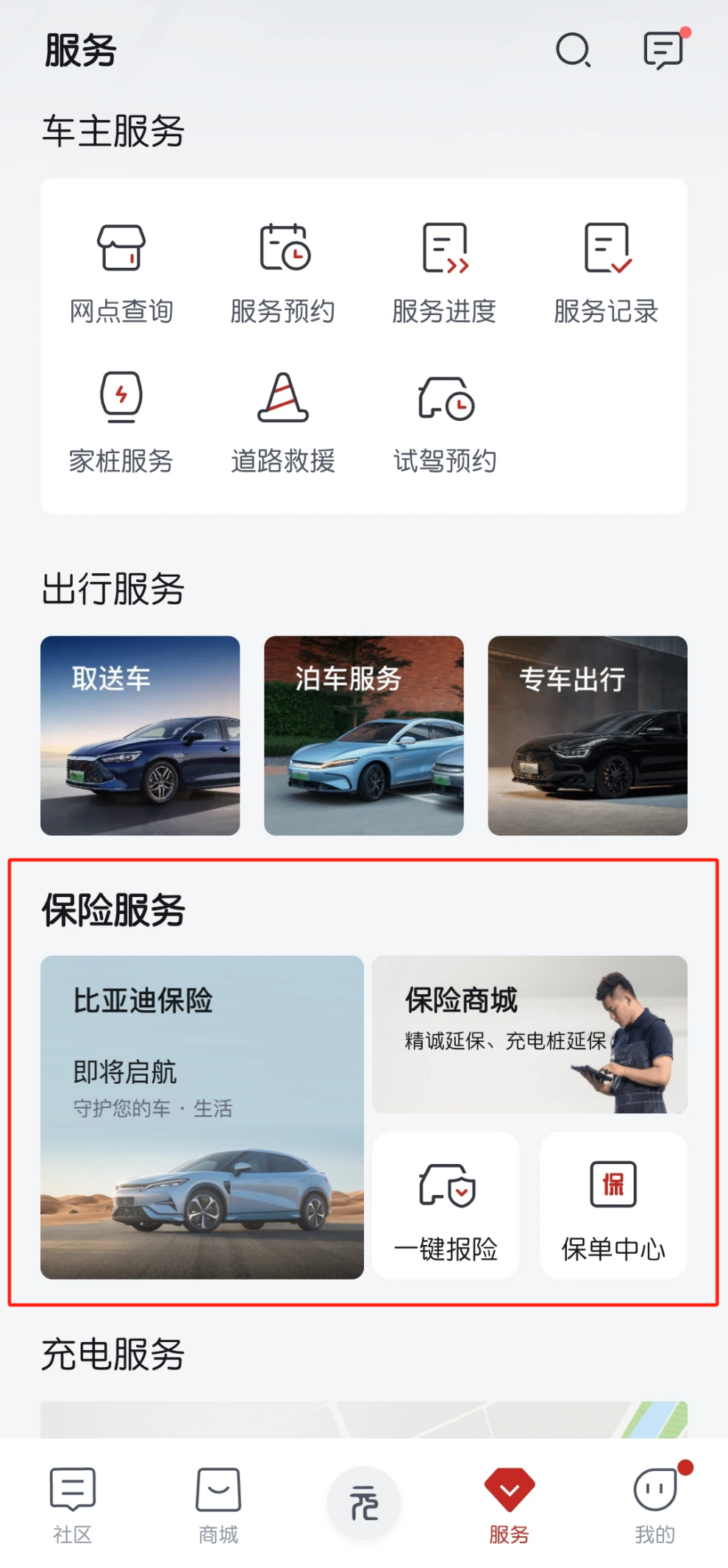Open the 保险商城 card
This screenshot has width=728, height=1568.
pyautogui.click(x=529, y=1034)
